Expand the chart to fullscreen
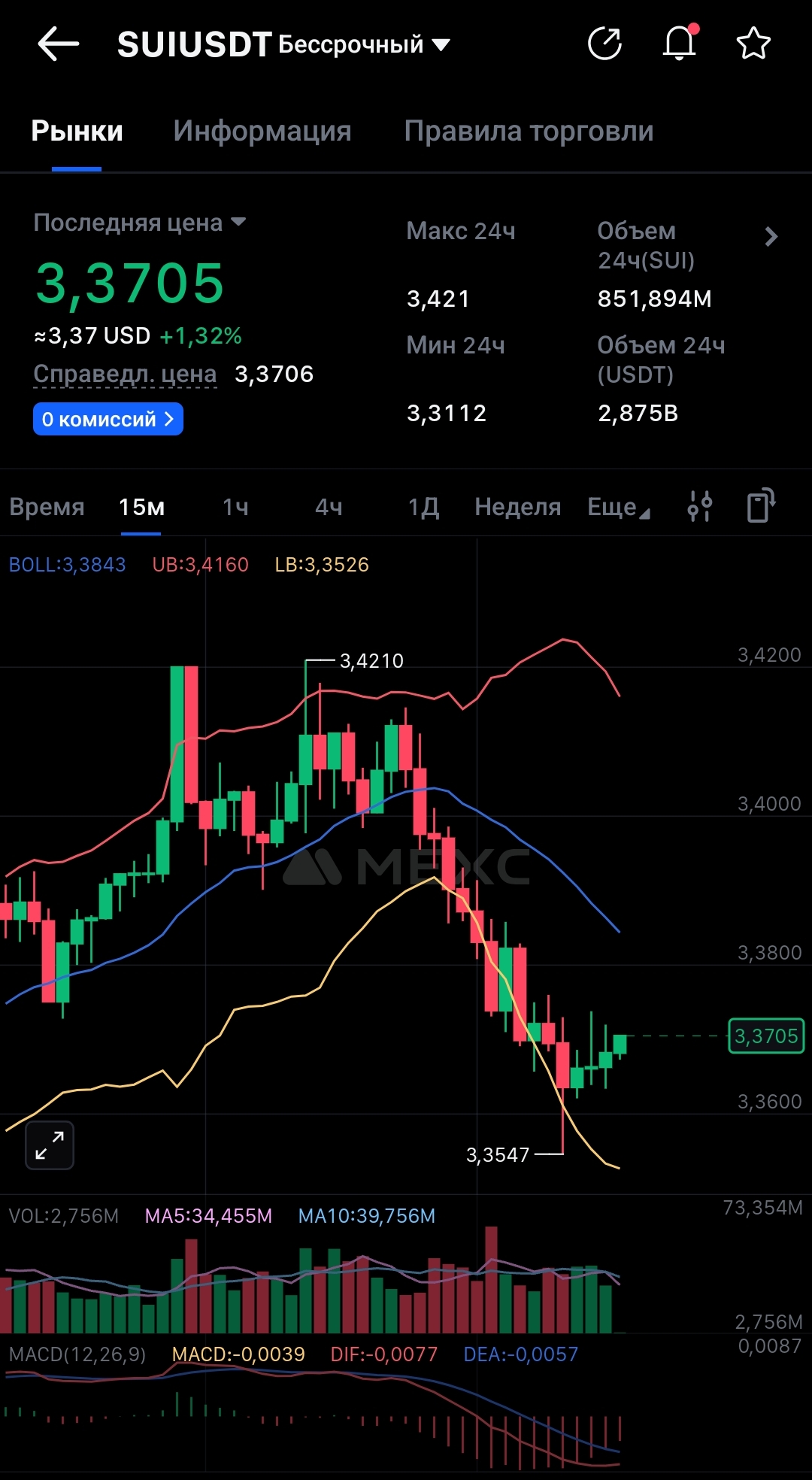 (x=50, y=1145)
